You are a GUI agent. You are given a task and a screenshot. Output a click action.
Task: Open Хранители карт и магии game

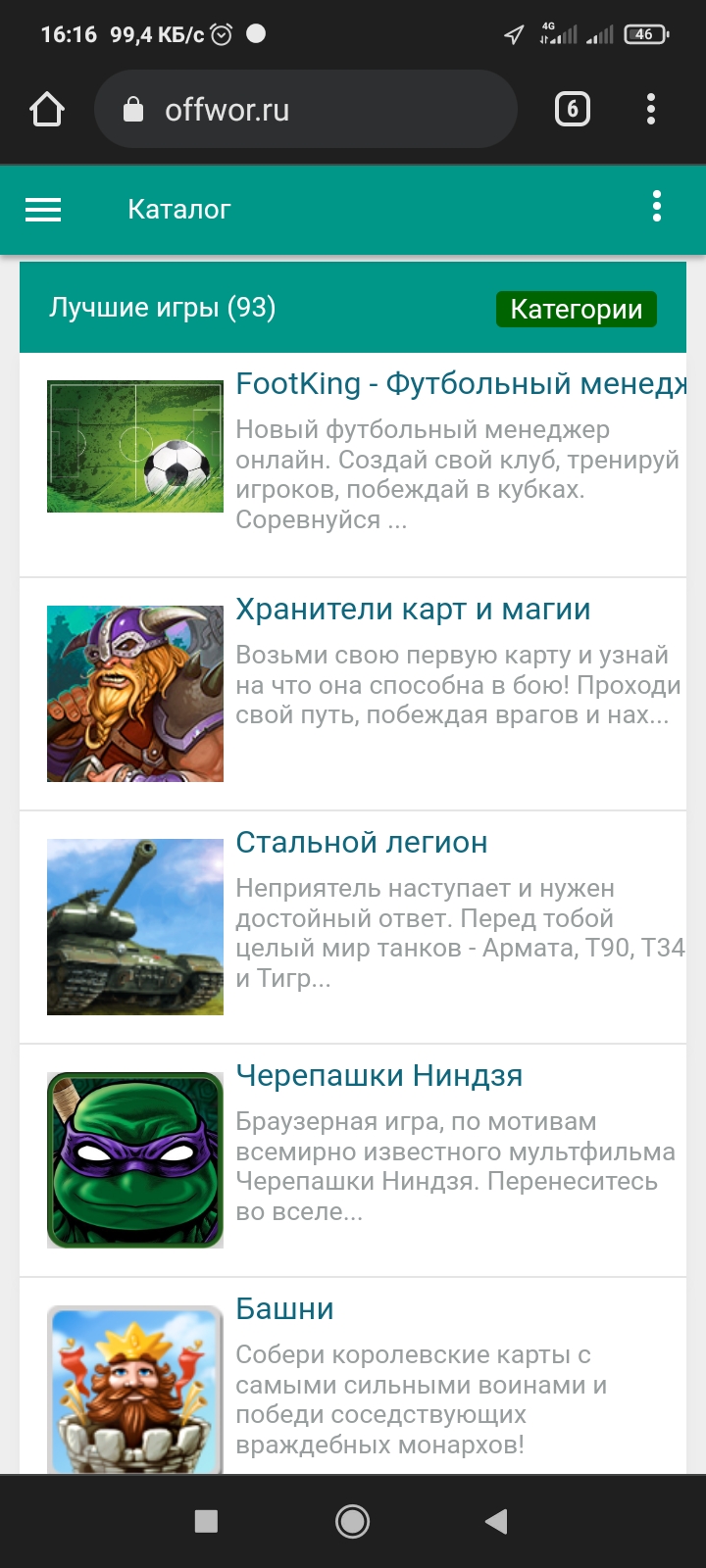pyautogui.click(x=413, y=610)
